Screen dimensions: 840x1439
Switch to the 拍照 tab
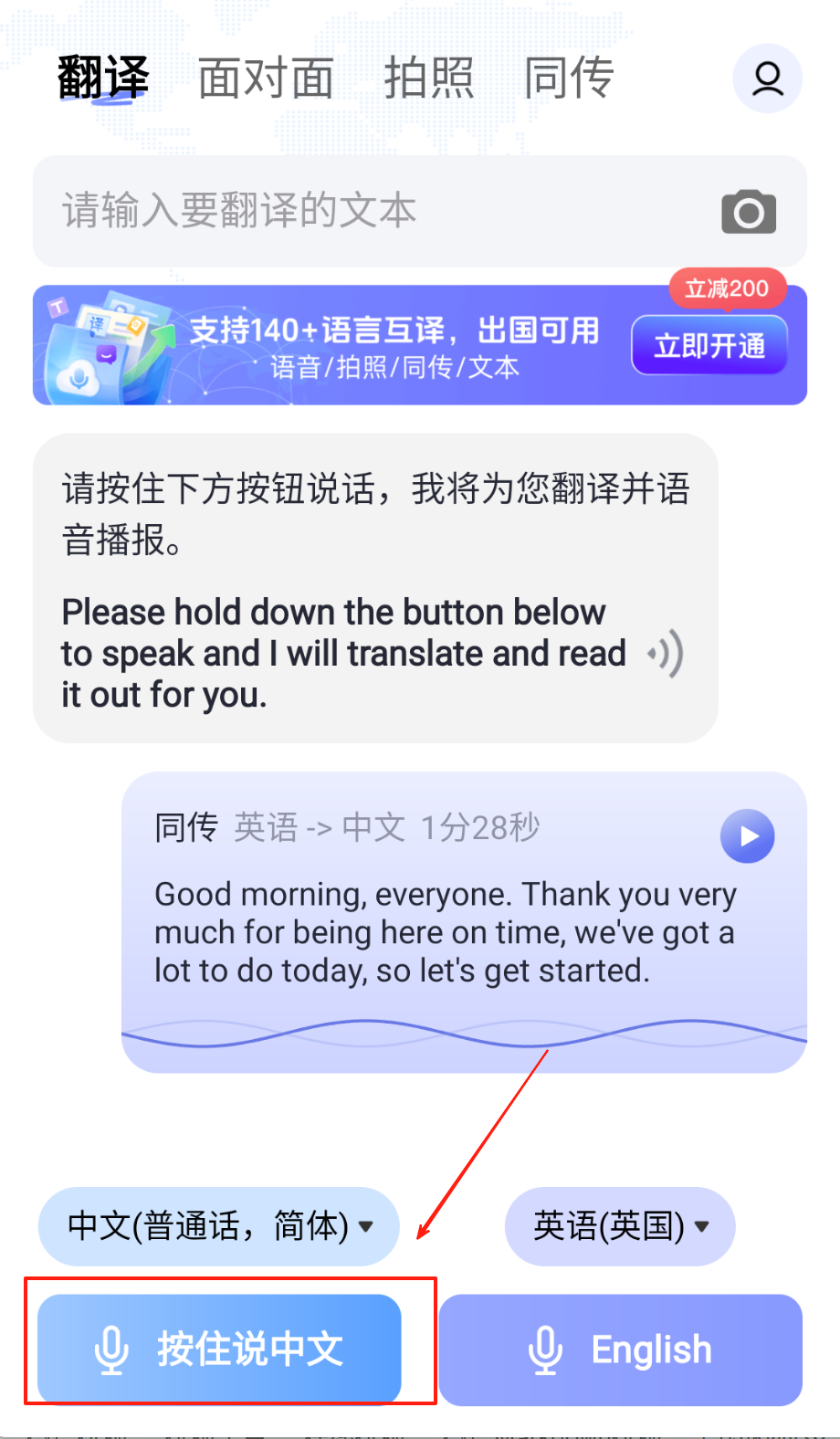tap(428, 79)
